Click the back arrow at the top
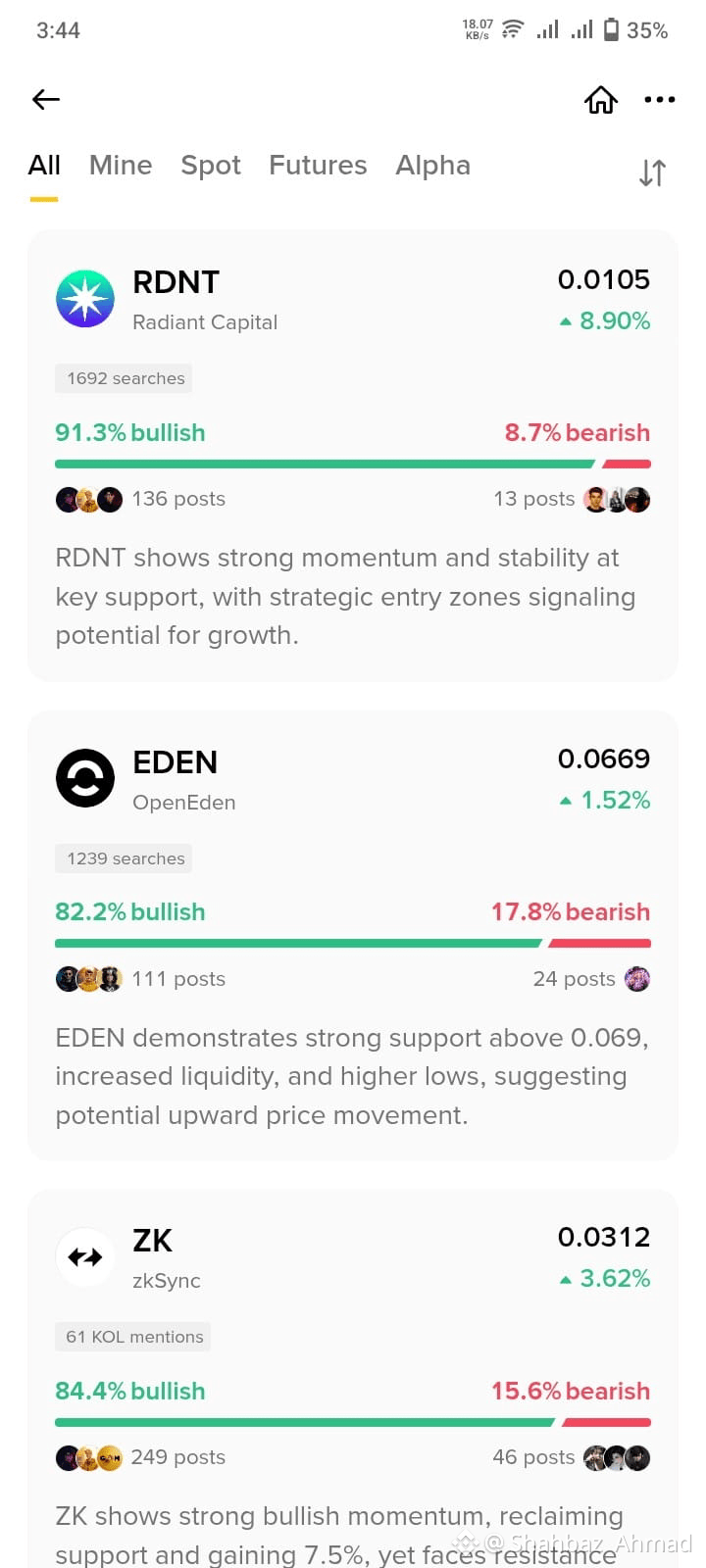The image size is (706, 1568). (45, 99)
